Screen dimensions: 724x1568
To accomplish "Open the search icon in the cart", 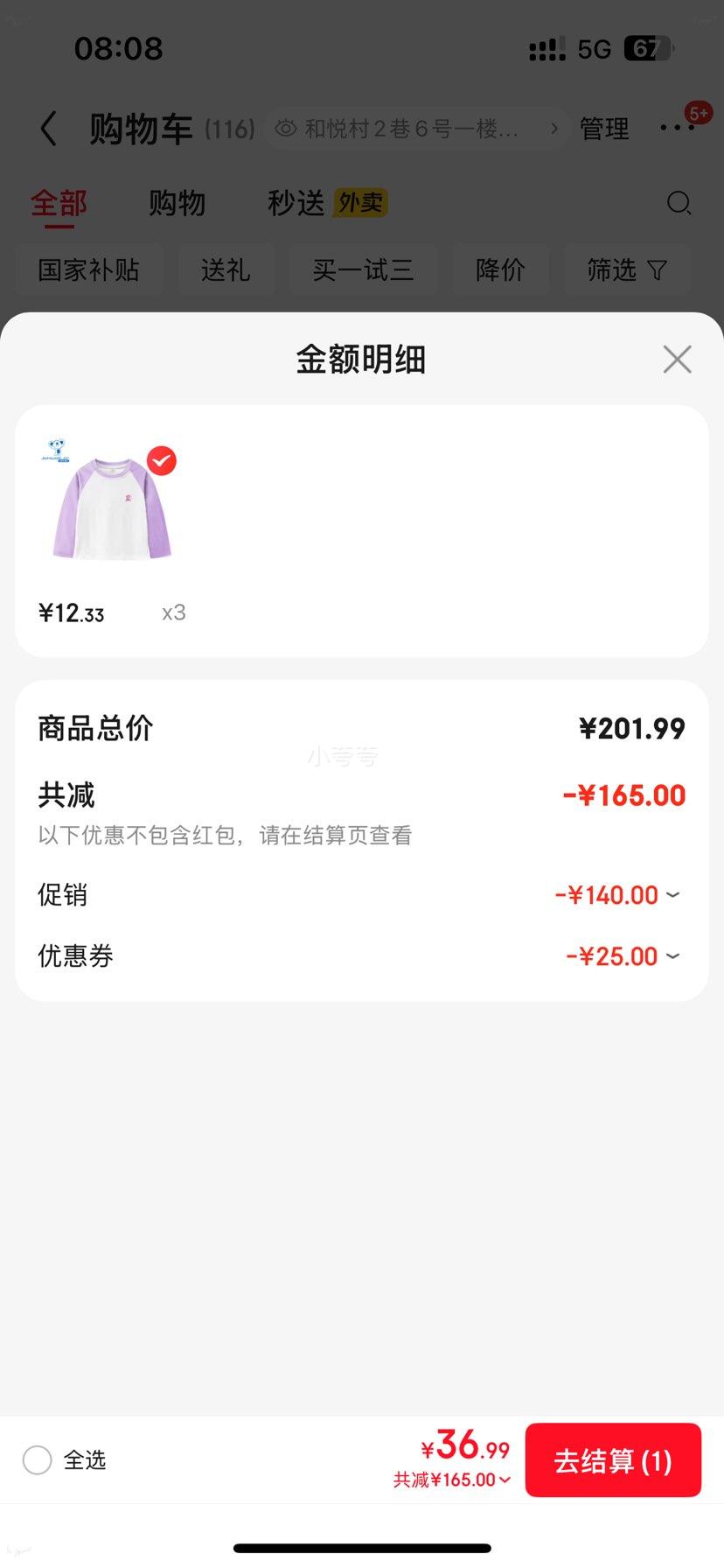I will point(679,203).
